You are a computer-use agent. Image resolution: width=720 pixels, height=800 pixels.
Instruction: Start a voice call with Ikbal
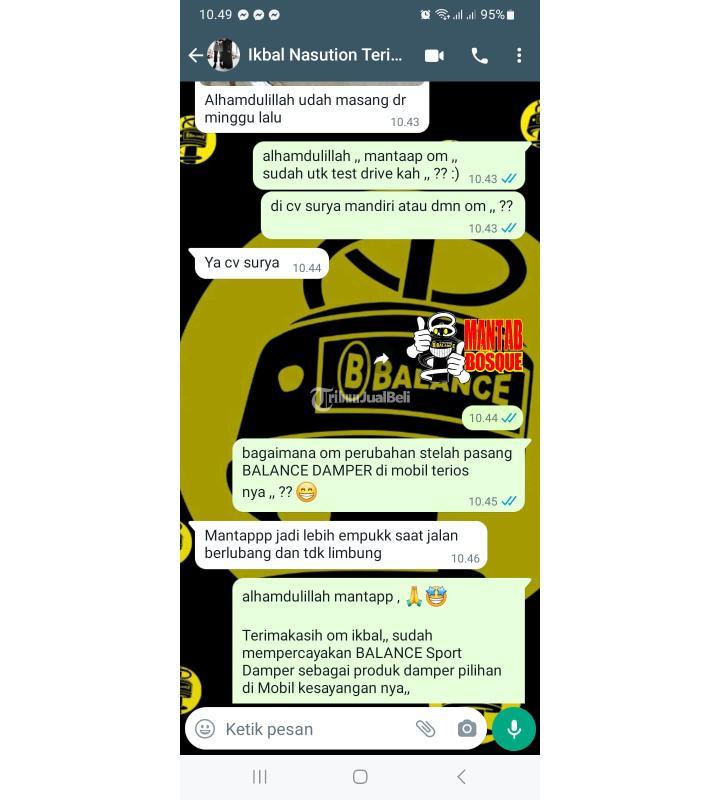click(x=480, y=56)
